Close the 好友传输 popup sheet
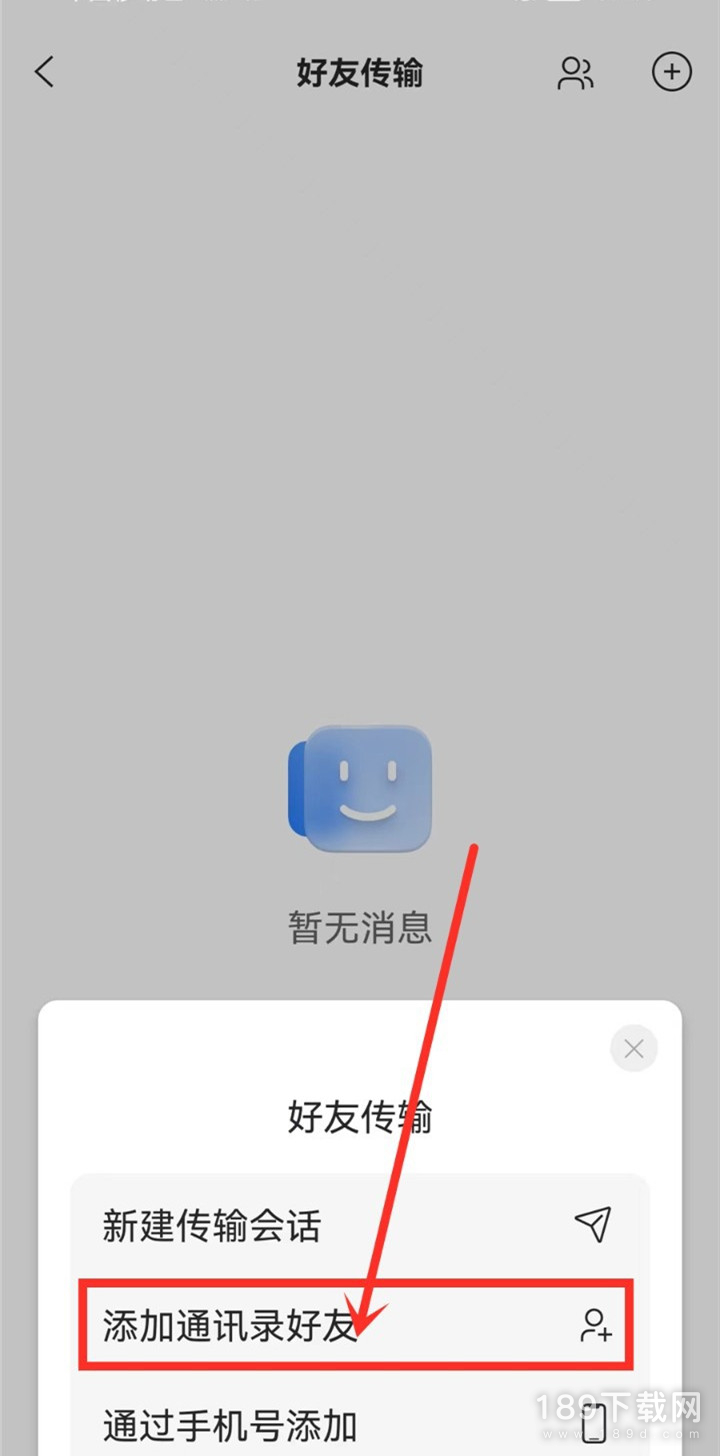The height and width of the screenshot is (1456, 720). pyautogui.click(x=633, y=1049)
